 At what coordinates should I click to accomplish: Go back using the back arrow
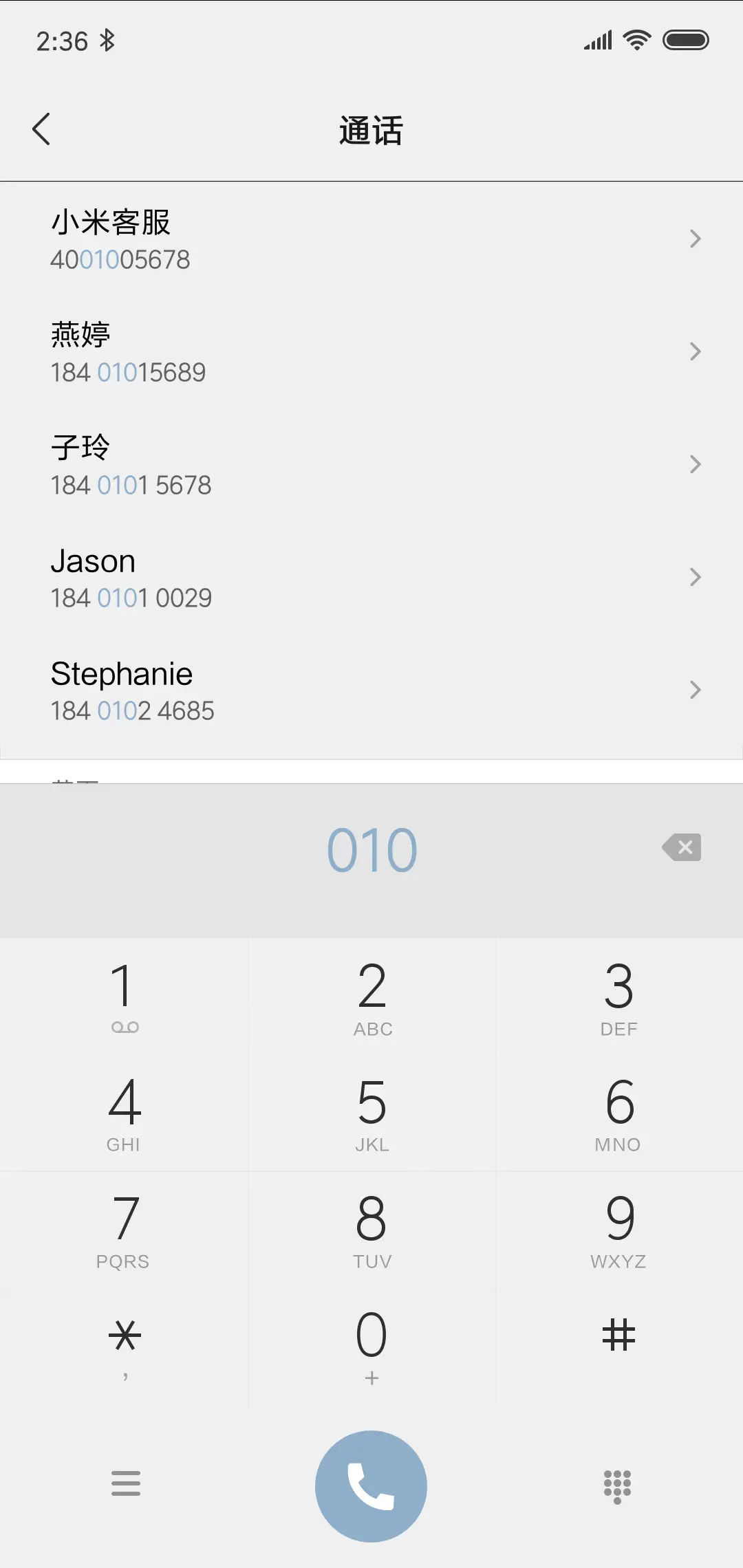(x=43, y=129)
